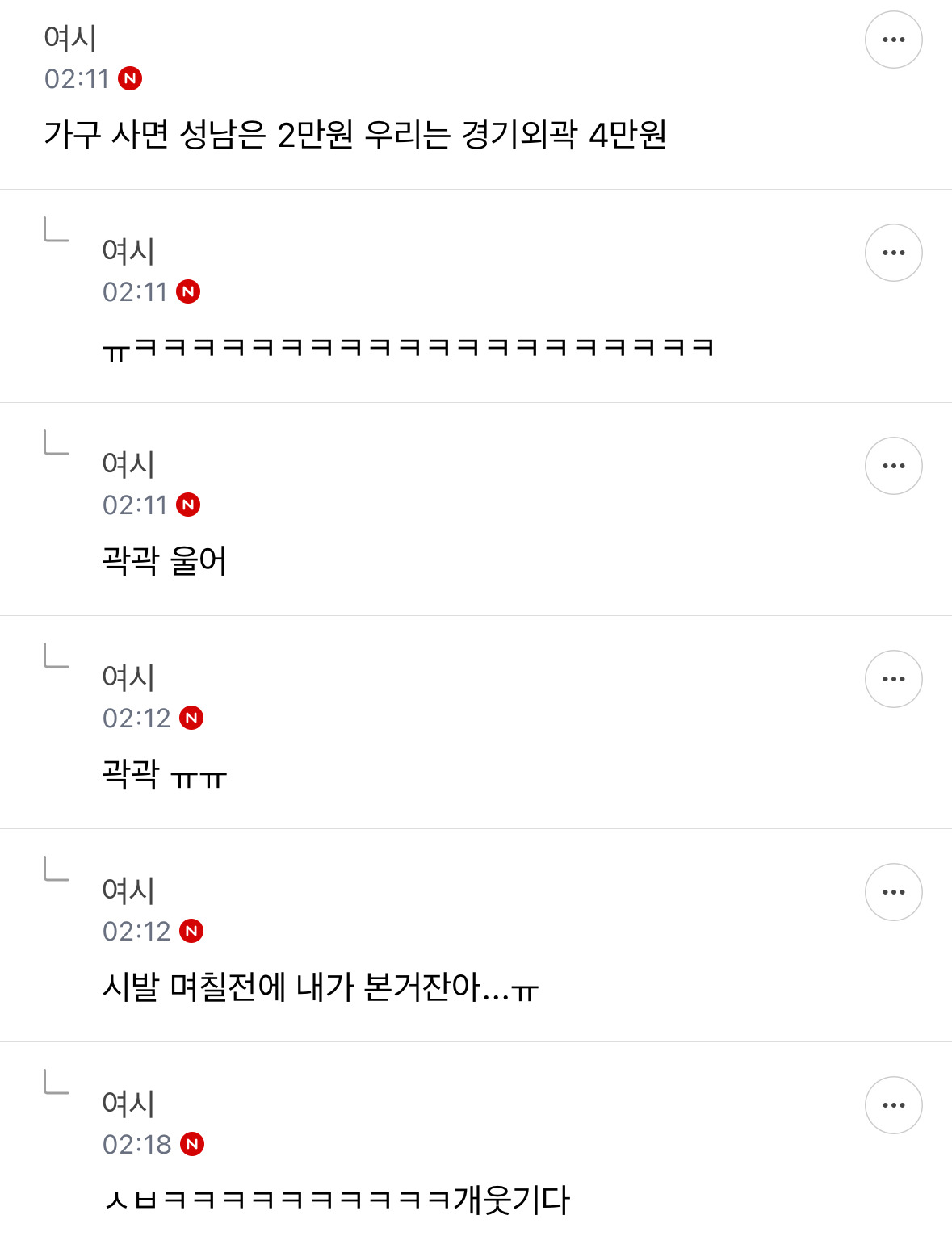Open options for the '시발 며칠전에' reply
The width and height of the screenshot is (952, 1236).
(893, 892)
